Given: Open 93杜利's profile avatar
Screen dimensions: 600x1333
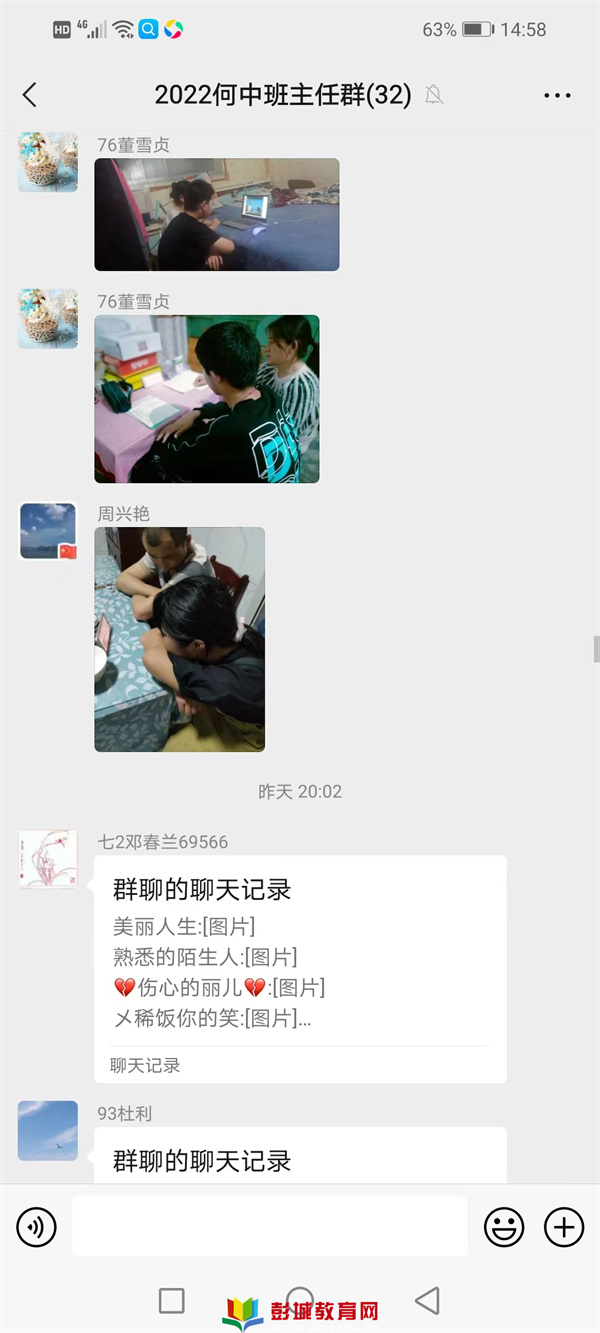Looking at the screenshot, I should pyautogui.click(x=48, y=1130).
